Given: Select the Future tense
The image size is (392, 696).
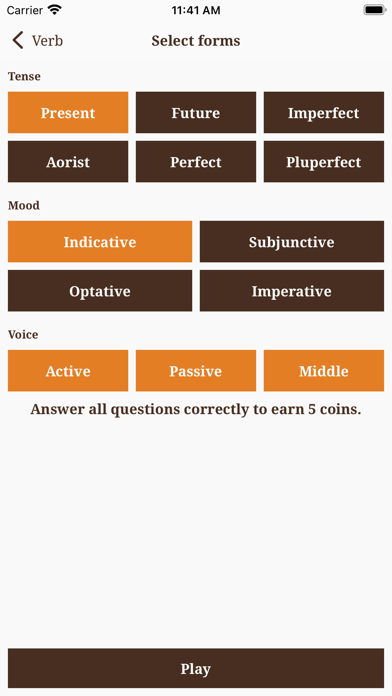Looking at the screenshot, I should point(196,113).
